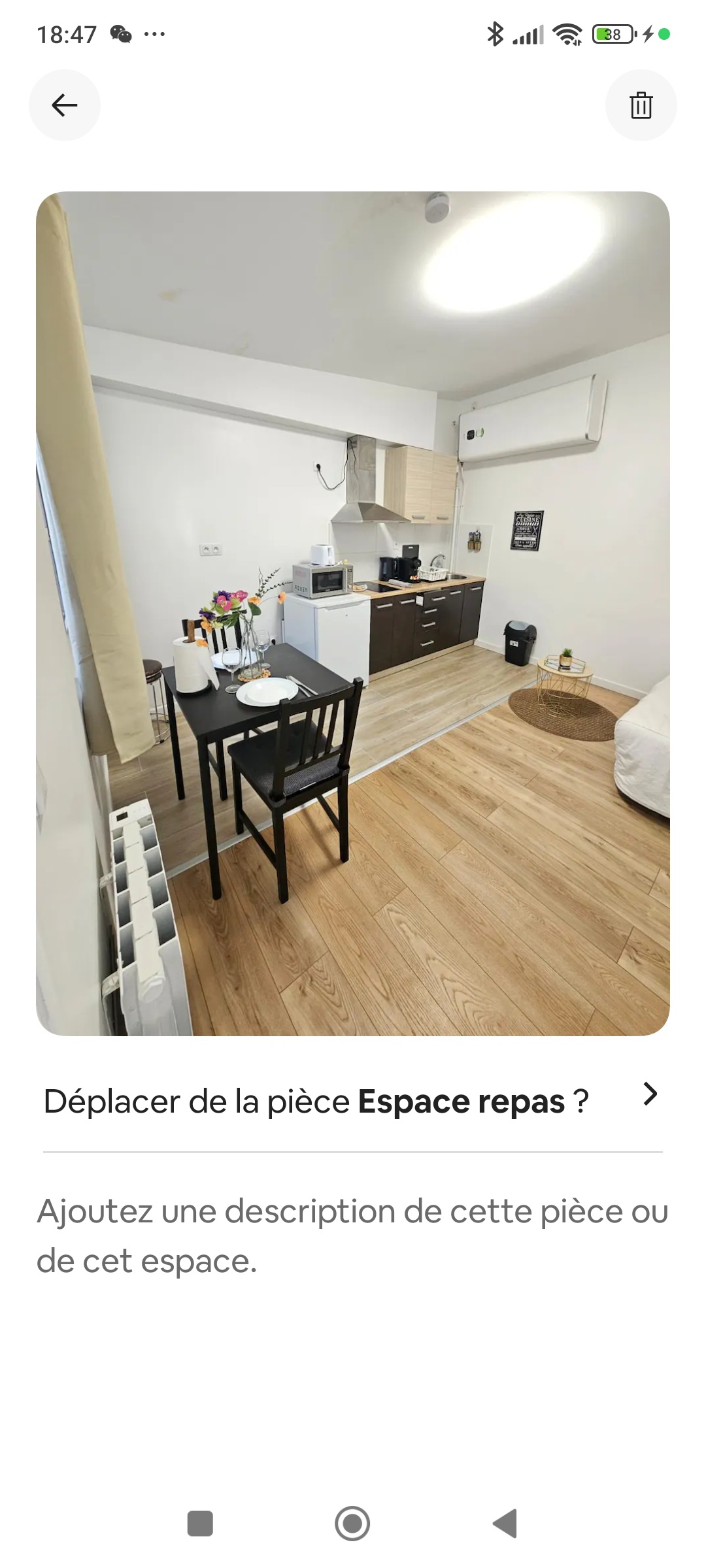Viewport: 706px width, 1568px height.
Task: Open recent apps from navigation bar
Action: (x=200, y=1524)
